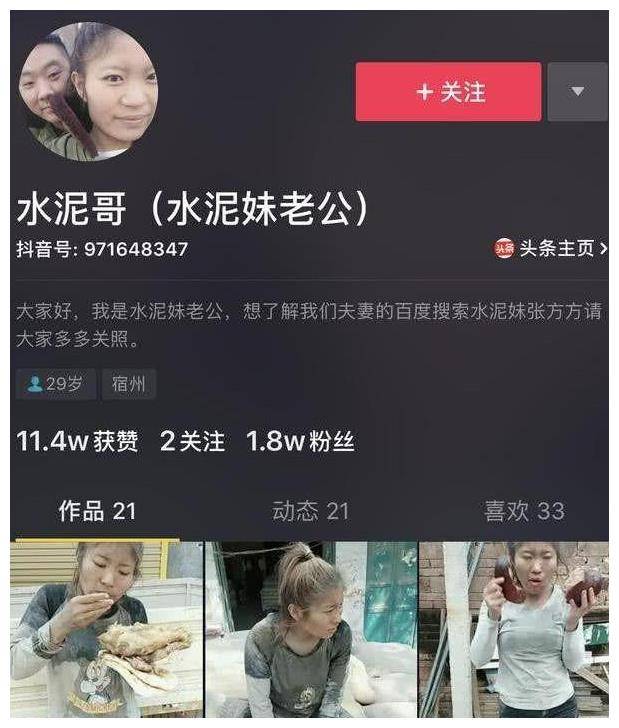Image resolution: width=619 pixels, height=728 pixels.
Task: Switch to the 动态 21 tab
Action: pyautogui.click(x=310, y=511)
